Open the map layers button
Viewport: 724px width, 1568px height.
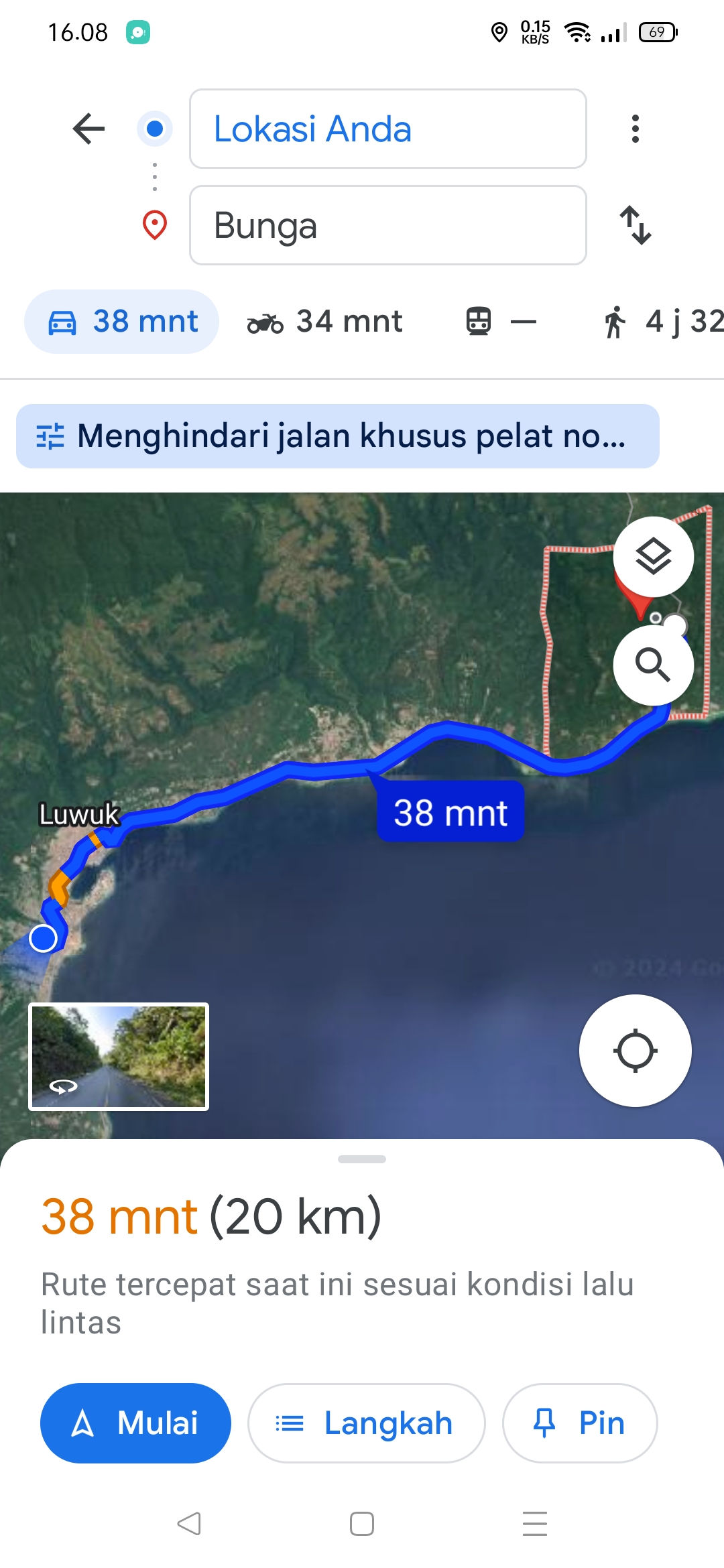click(654, 557)
